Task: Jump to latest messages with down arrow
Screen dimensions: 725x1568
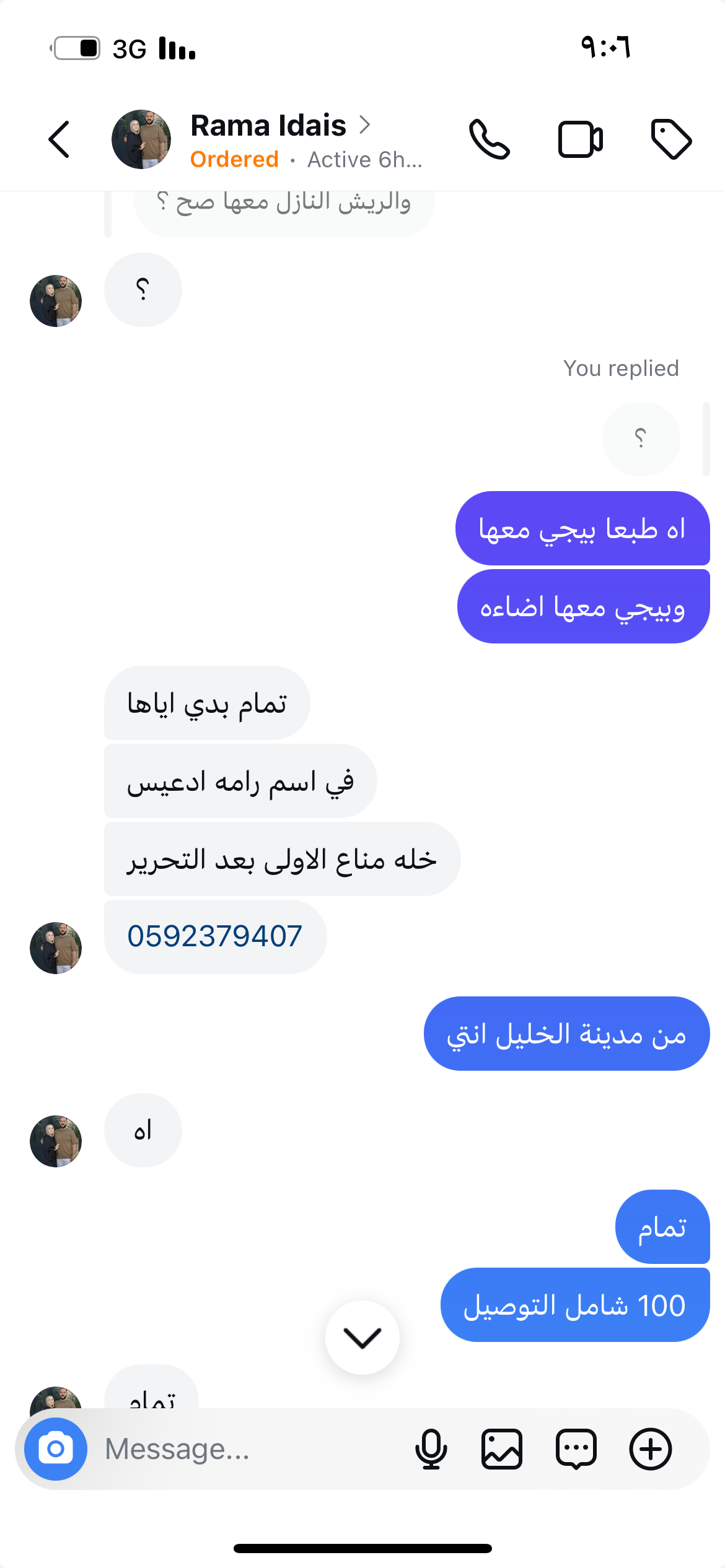Action: [x=362, y=1338]
